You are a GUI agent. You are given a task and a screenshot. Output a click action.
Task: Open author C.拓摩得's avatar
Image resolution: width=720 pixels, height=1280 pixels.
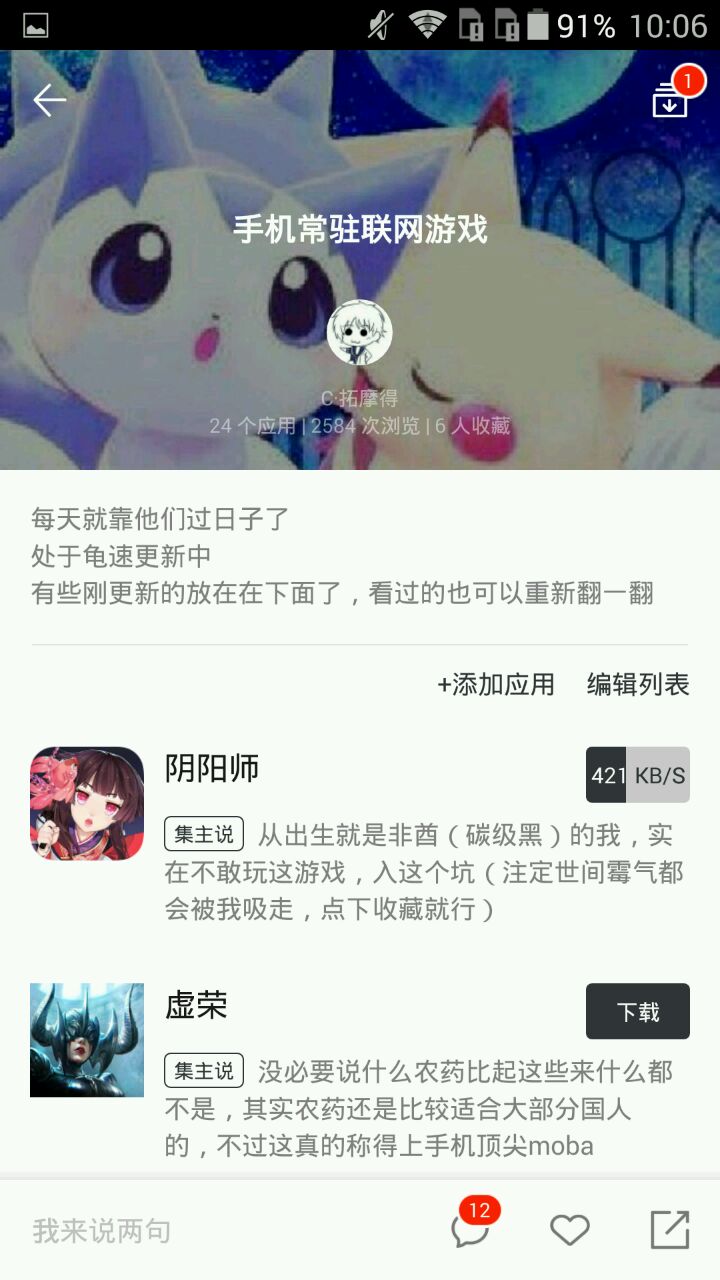(359, 332)
